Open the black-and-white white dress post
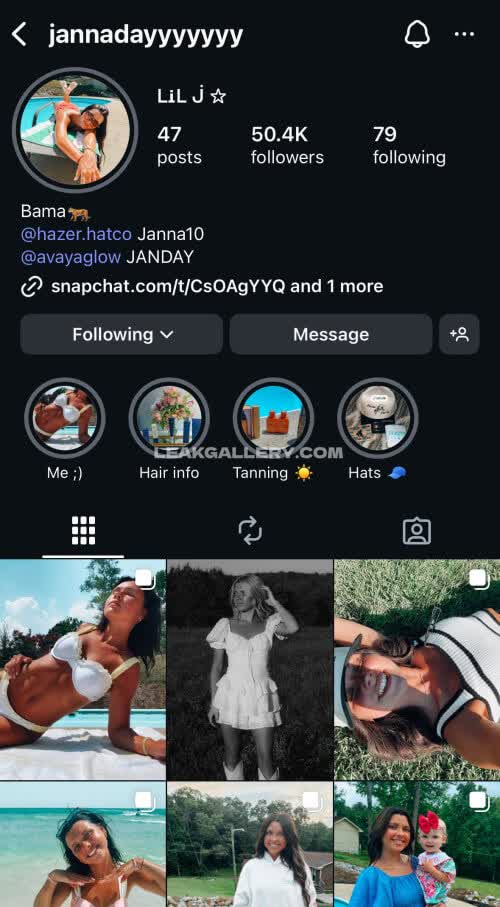Screen dimensions: 500x907 250,670
